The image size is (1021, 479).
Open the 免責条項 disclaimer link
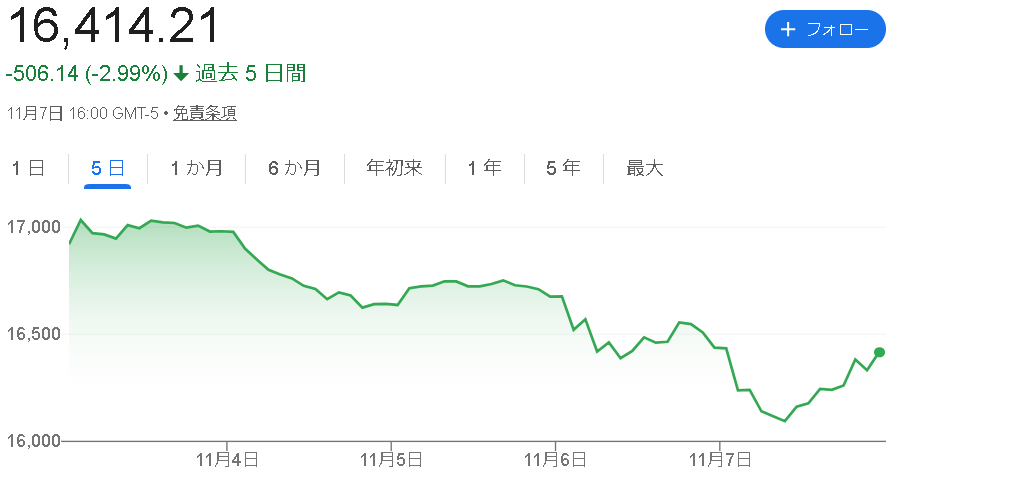pyautogui.click(x=205, y=113)
